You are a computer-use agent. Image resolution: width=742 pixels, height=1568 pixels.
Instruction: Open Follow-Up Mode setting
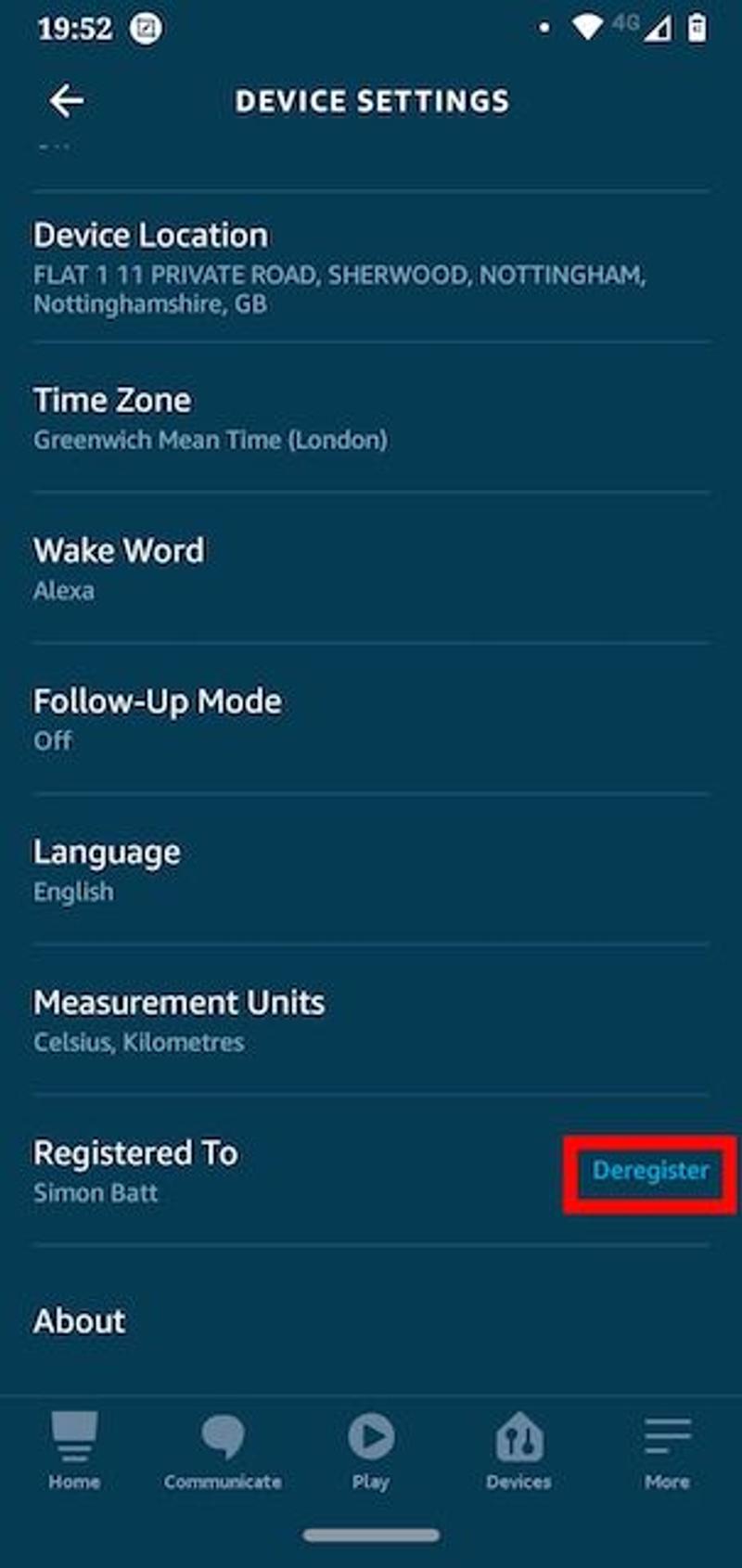371,718
